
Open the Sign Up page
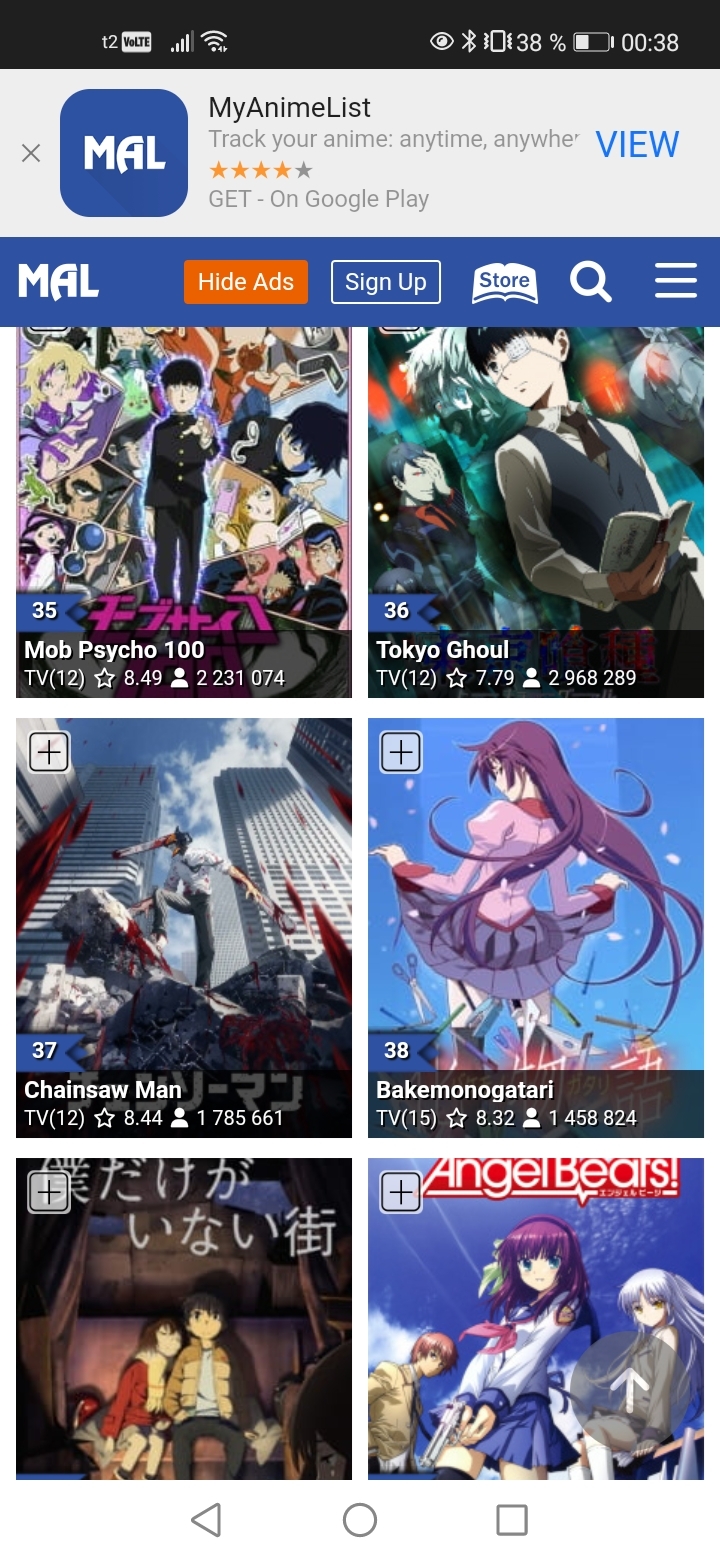coord(385,282)
